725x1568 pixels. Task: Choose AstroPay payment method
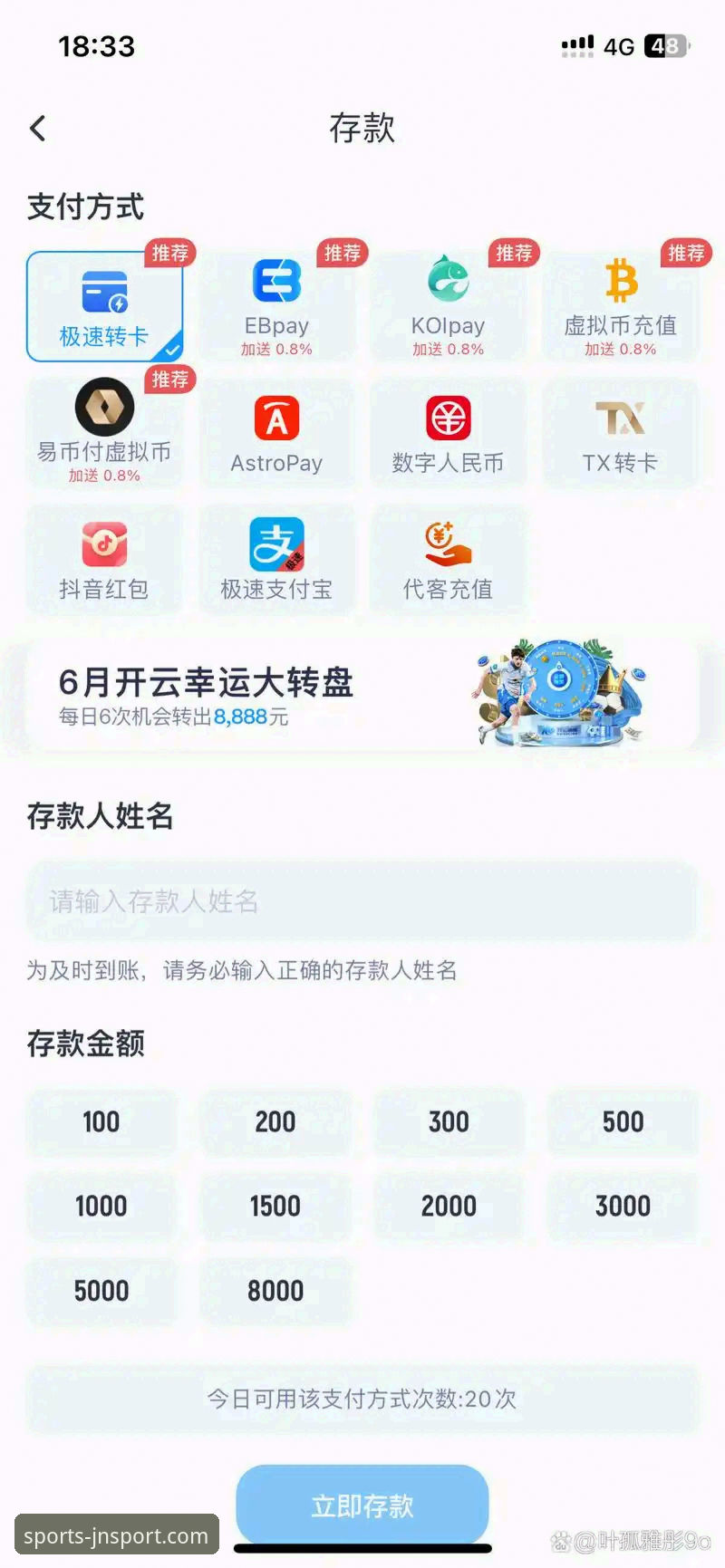(x=276, y=434)
